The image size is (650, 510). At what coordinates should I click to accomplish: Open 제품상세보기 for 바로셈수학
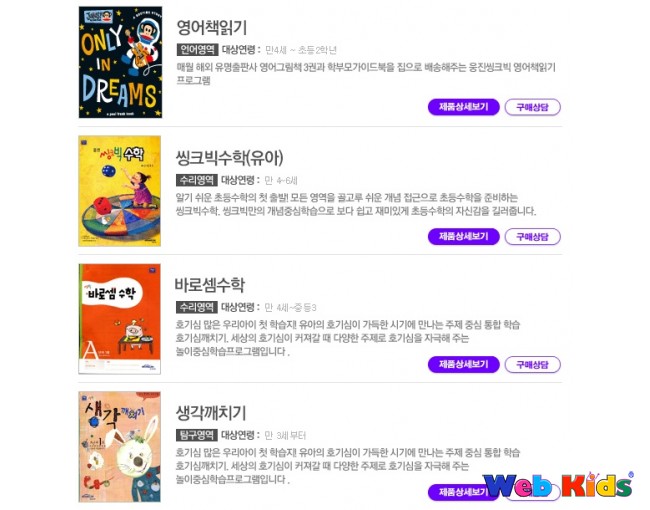click(463, 365)
